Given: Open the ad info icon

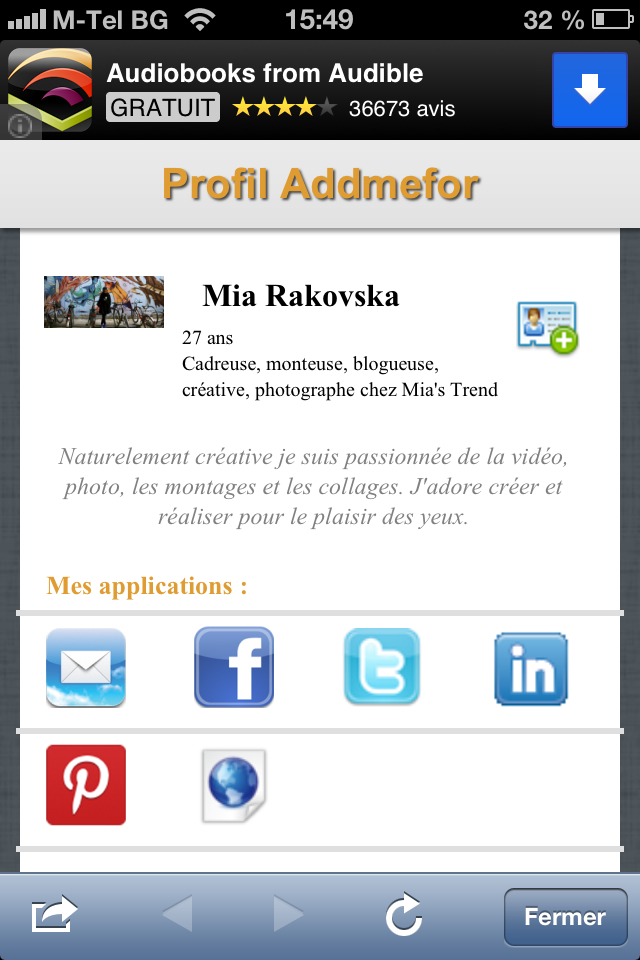Looking at the screenshot, I should point(18,126).
